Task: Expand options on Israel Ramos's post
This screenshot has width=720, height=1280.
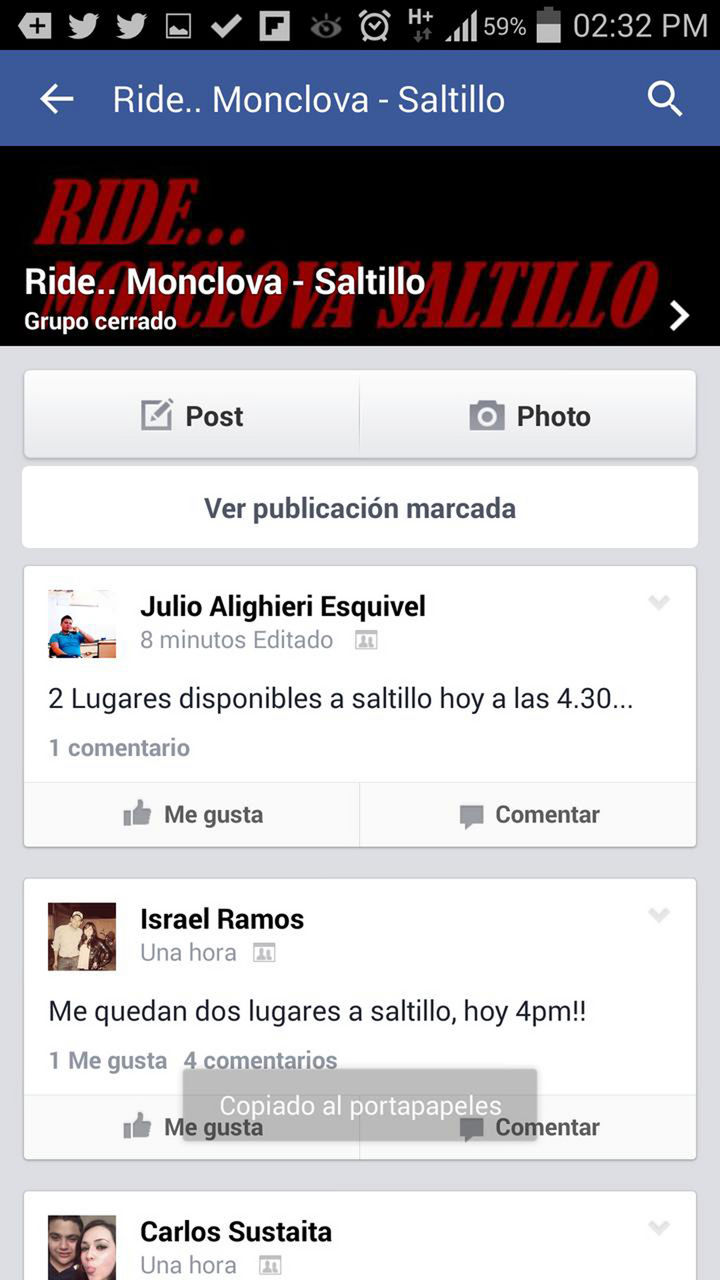Action: point(658,915)
